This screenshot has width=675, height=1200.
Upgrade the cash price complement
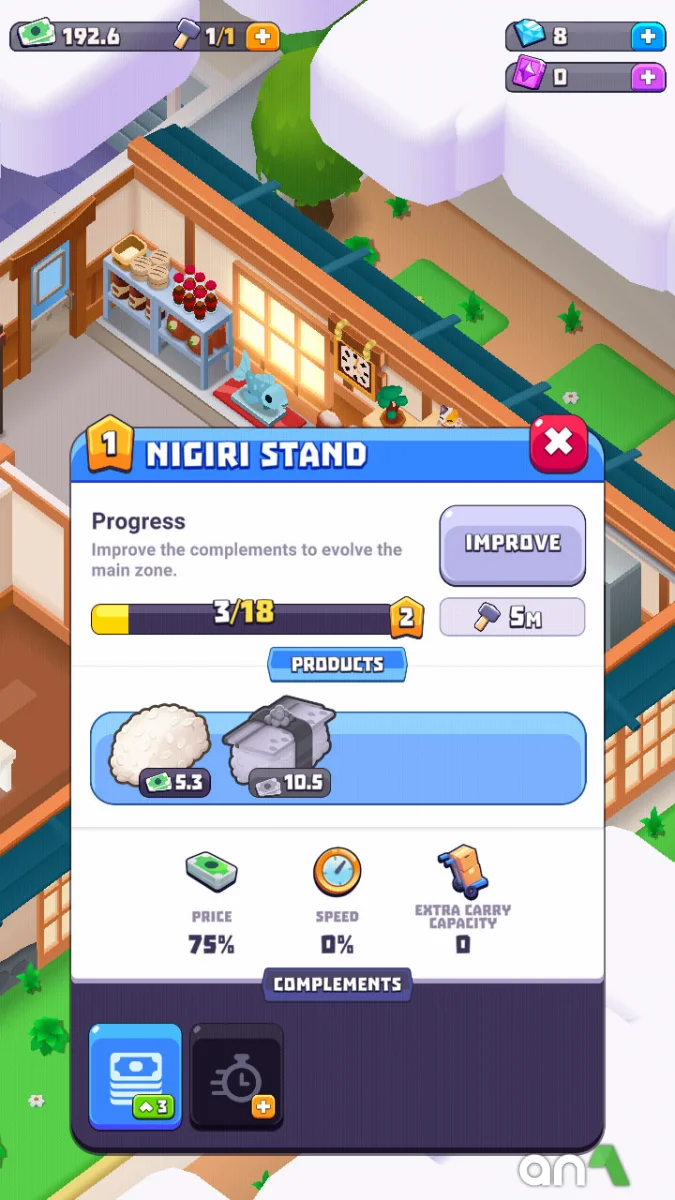point(135,1077)
